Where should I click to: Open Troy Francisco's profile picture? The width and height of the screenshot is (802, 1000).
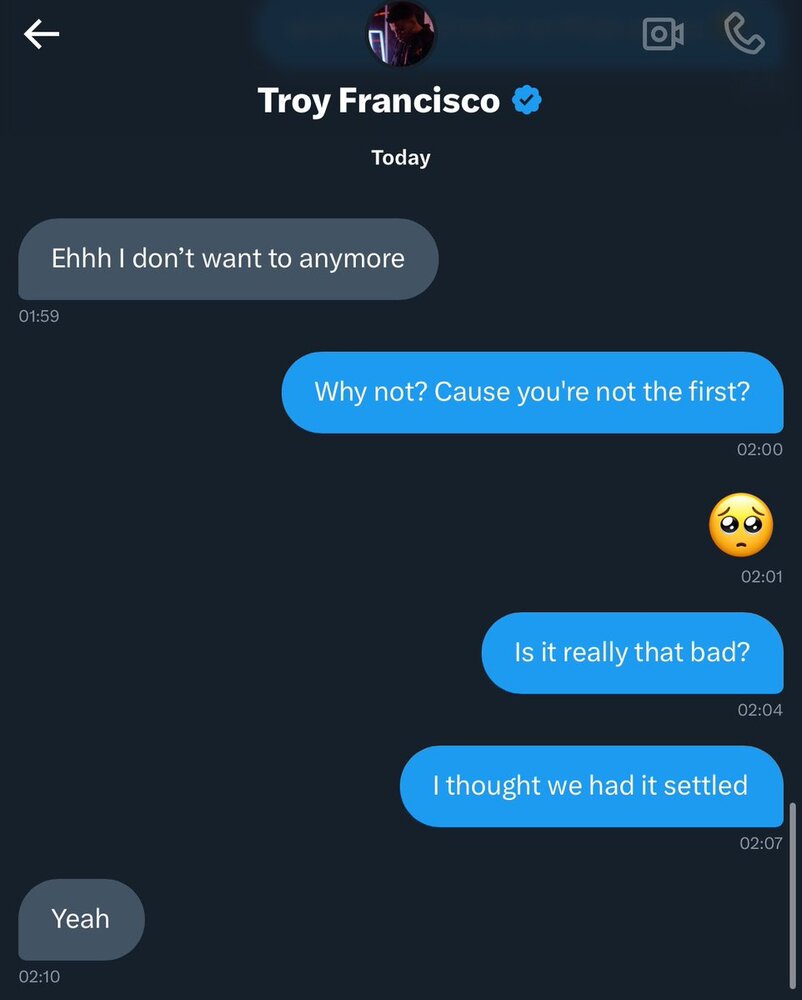coord(401,35)
